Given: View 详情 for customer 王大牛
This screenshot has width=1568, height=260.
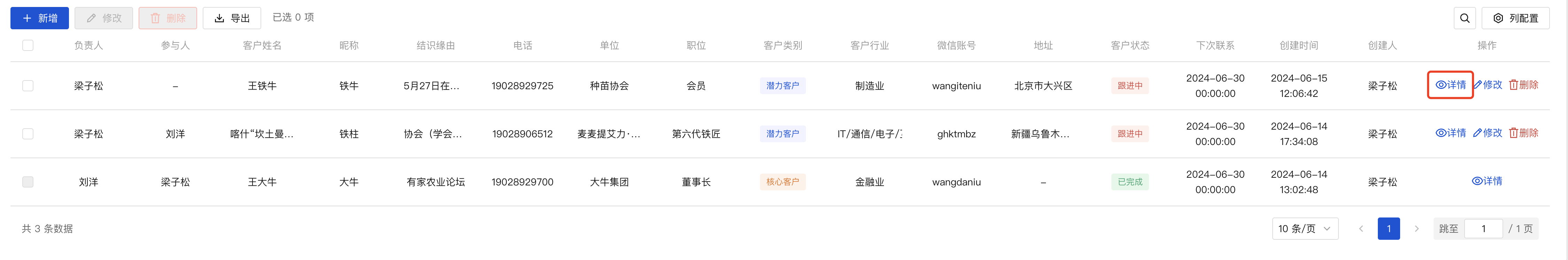Looking at the screenshot, I should tap(1487, 181).
